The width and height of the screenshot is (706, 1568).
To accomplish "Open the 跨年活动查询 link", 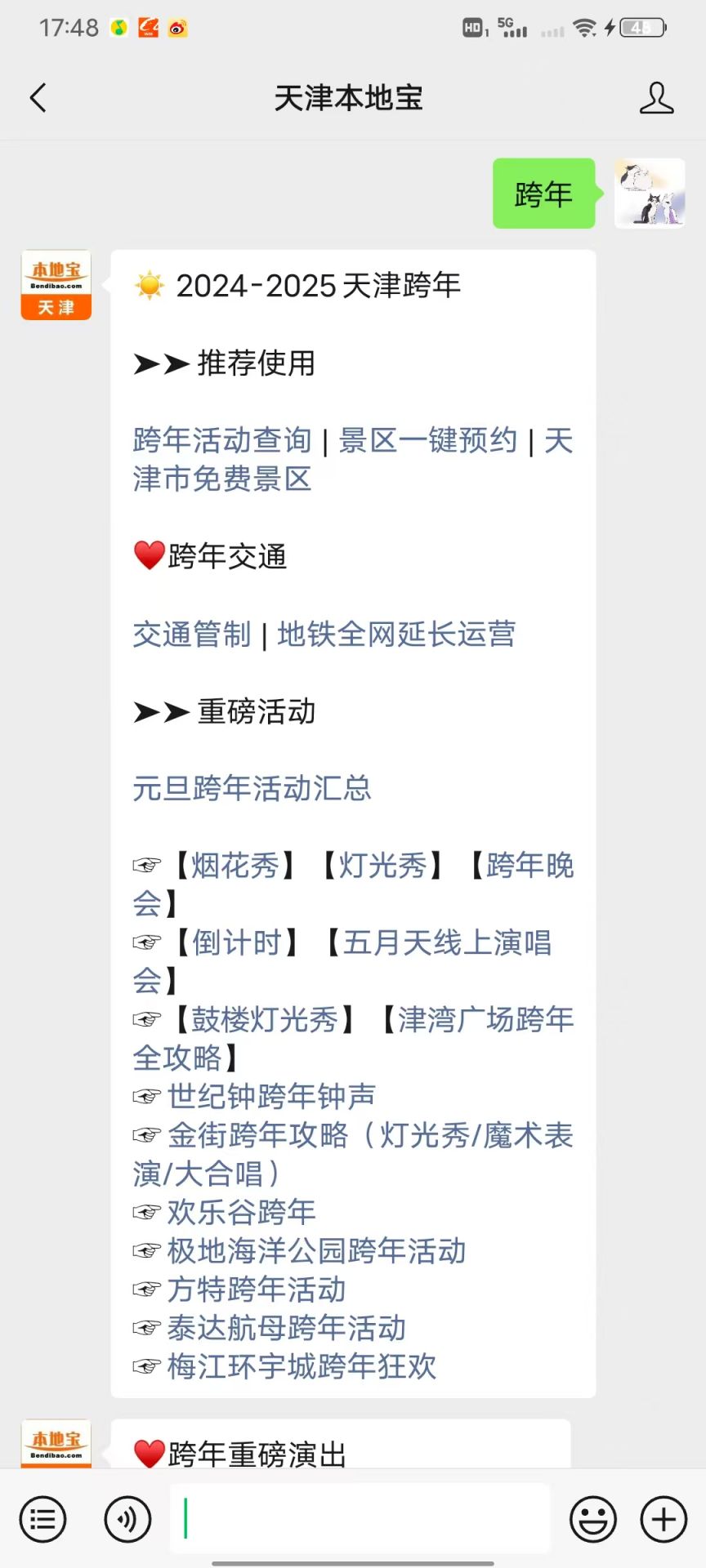I will click(x=222, y=440).
